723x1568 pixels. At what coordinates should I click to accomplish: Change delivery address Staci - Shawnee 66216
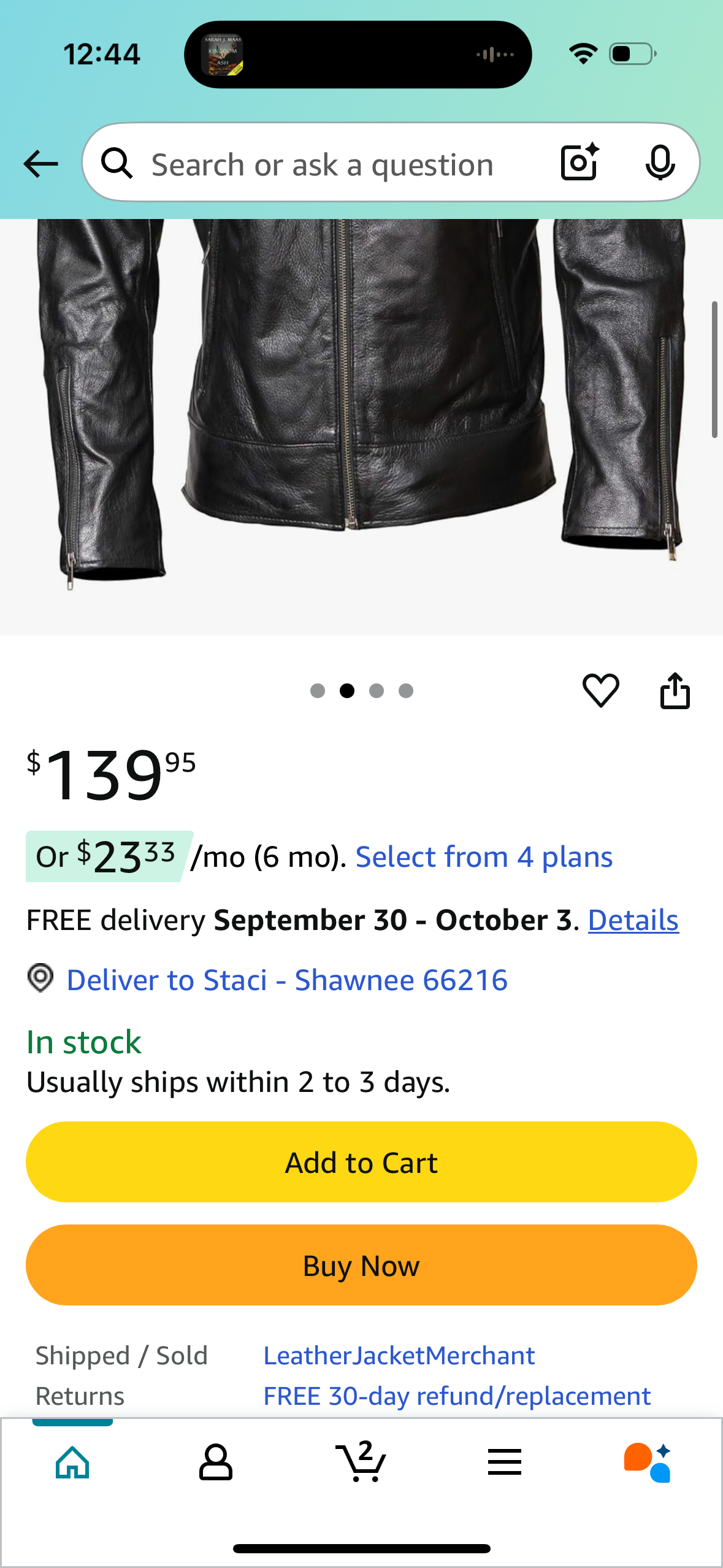[286, 980]
